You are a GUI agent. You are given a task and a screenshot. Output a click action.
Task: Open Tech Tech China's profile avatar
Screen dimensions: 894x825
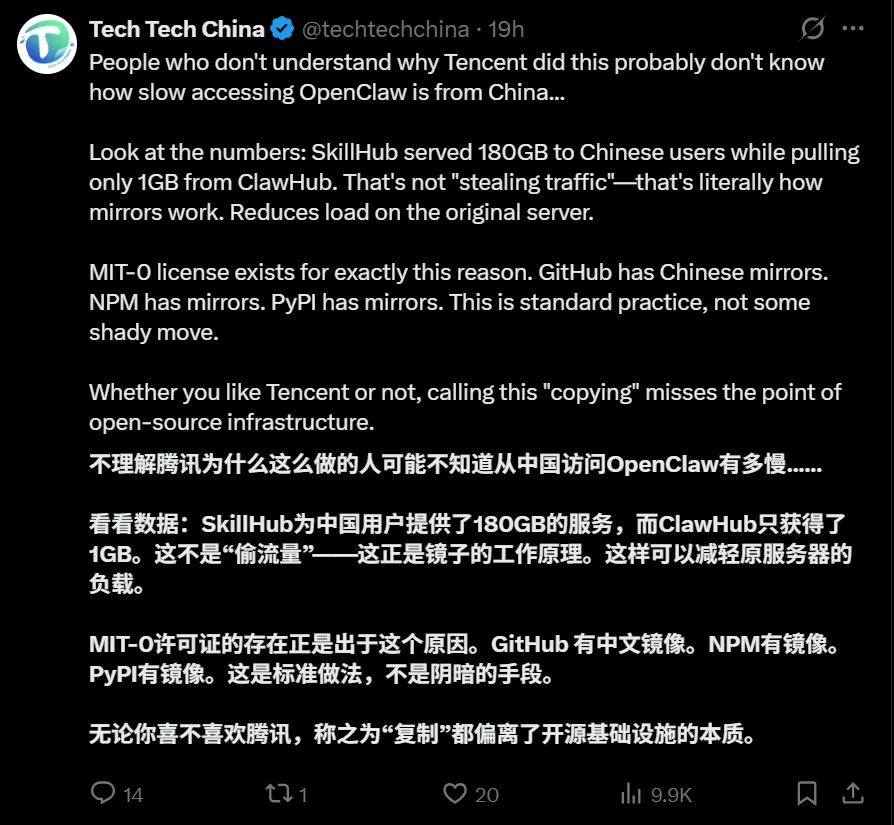point(47,44)
